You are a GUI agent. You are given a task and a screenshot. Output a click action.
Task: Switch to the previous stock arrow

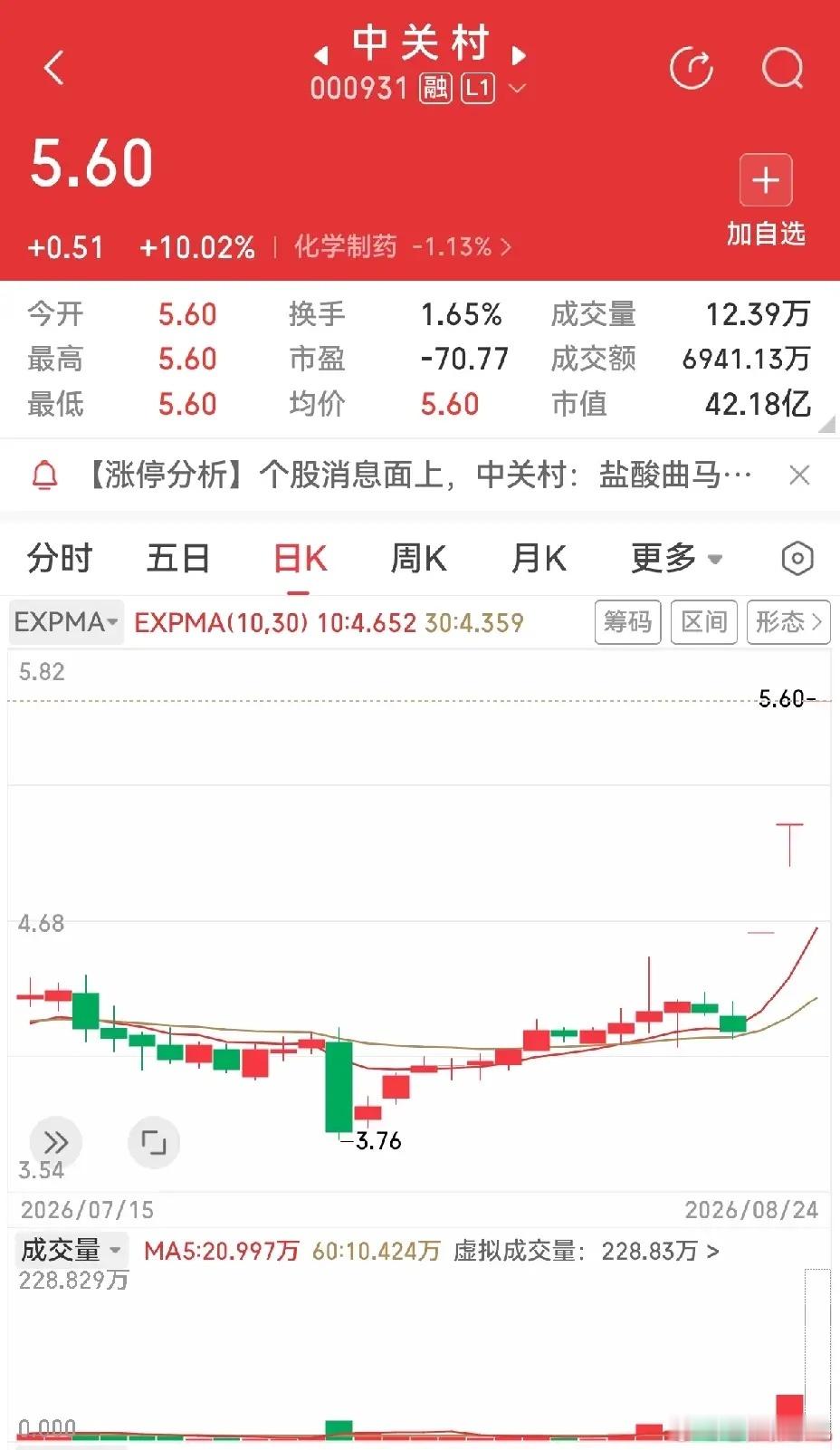tap(320, 56)
